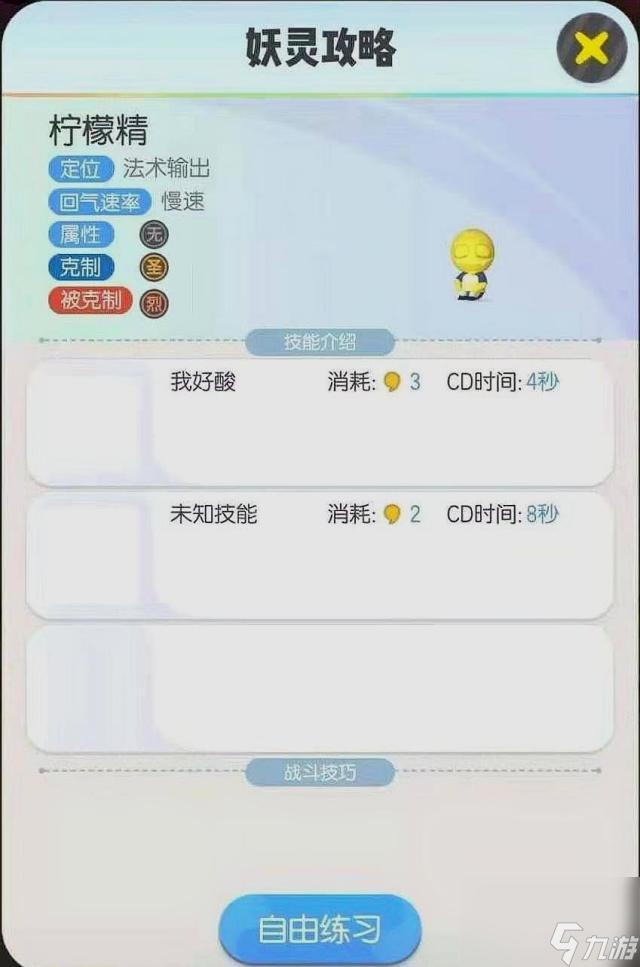Viewport: 640px width, 967px height.
Task: Open the 我好酸 skill card
Action: tap(320, 423)
